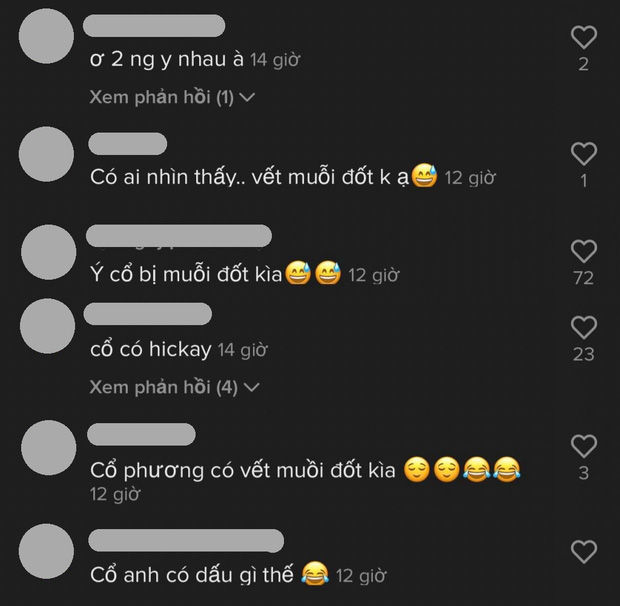Image resolution: width=620 pixels, height=606 pixels.
Task: Expand "Xem phản hồi (4)" replies
Action: 172,386
